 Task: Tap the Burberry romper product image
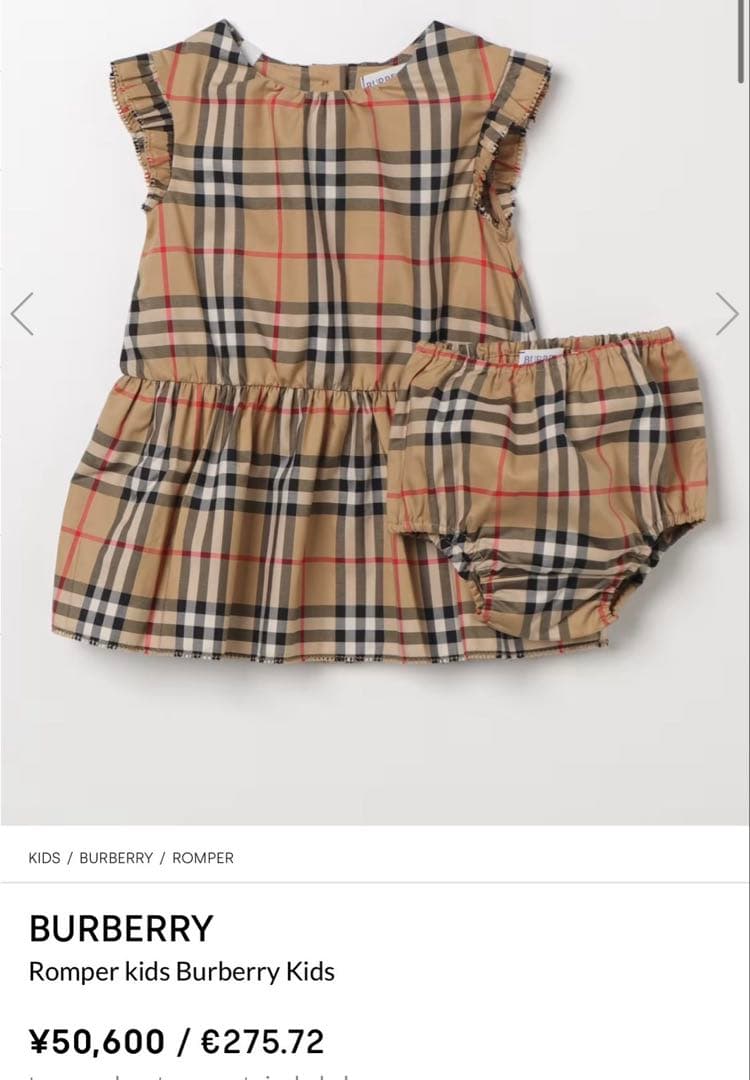point(375,412)
